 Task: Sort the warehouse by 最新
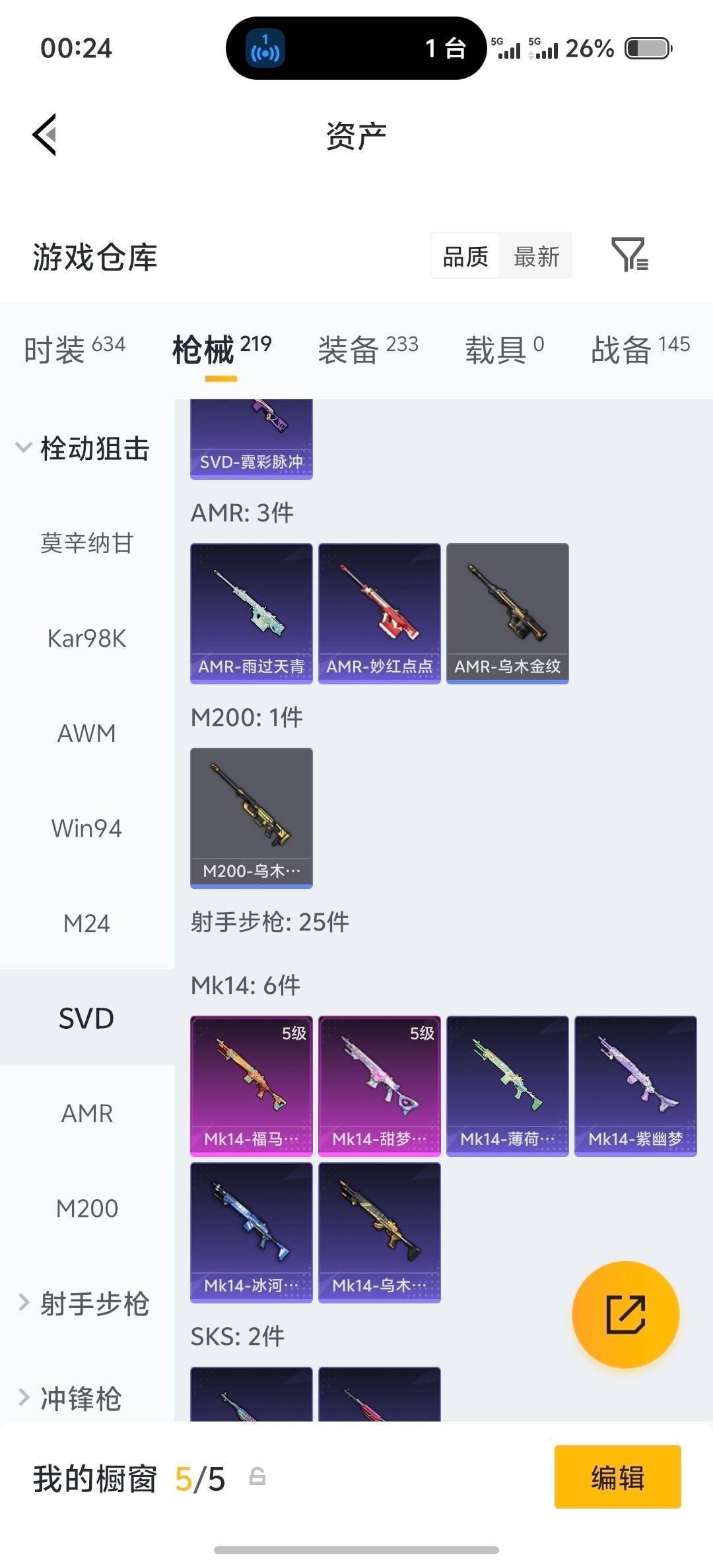point(536,256)
